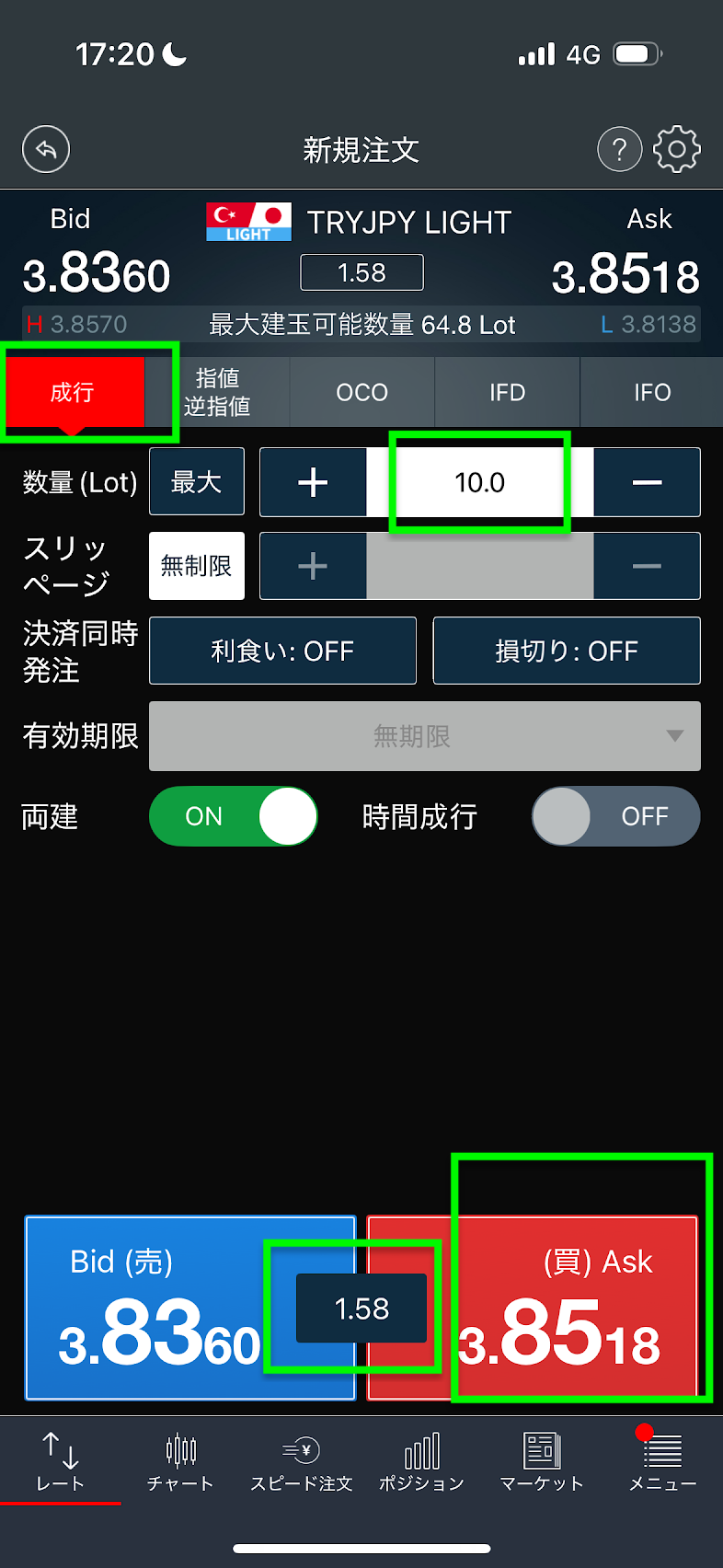Image resolution: width=723 pixels, height=1568 pixels.
Task: Decrease lot quantity with the minus button
Action: 647,481
